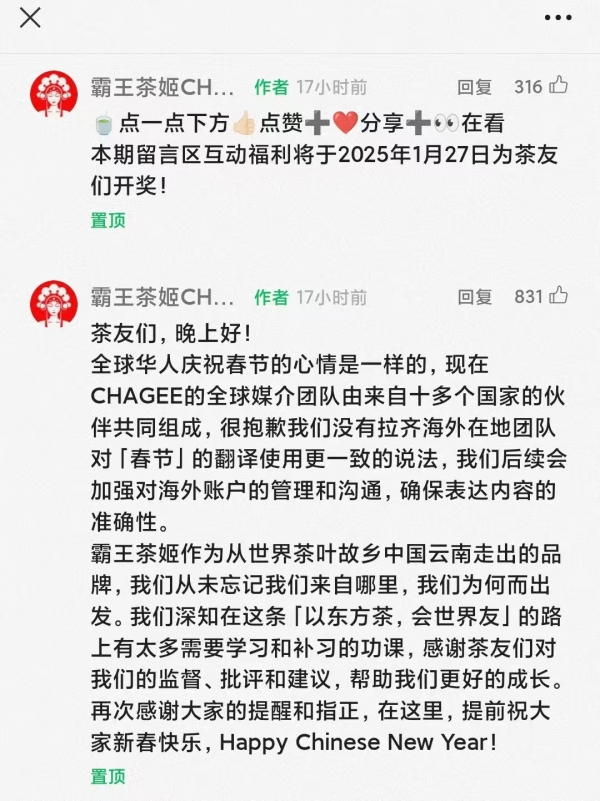Reply to the first pinned comment
Image resolution: width=600 pixels, height=801 pixels.
pos(475,87)
